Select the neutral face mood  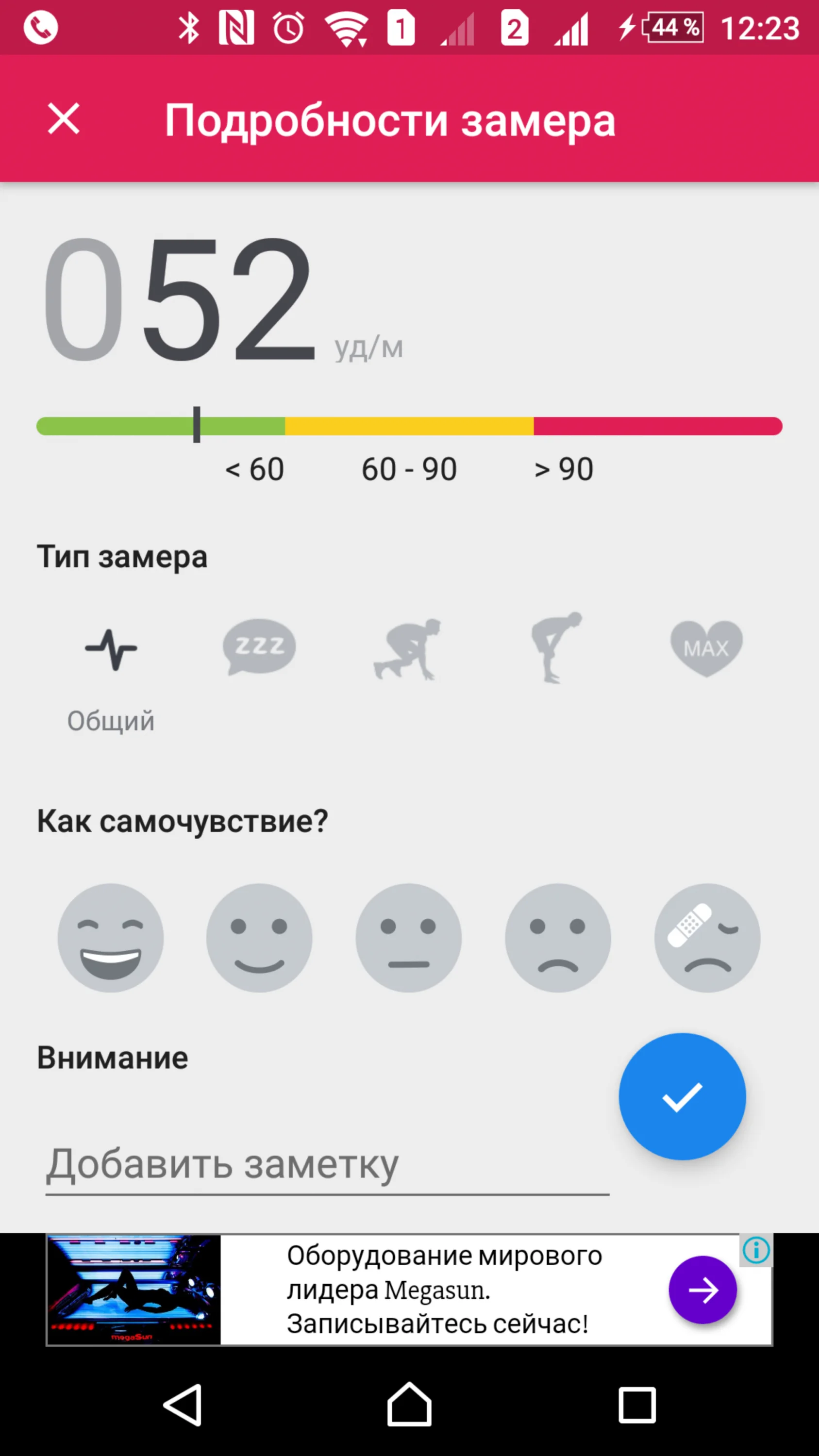click(409, 938)
